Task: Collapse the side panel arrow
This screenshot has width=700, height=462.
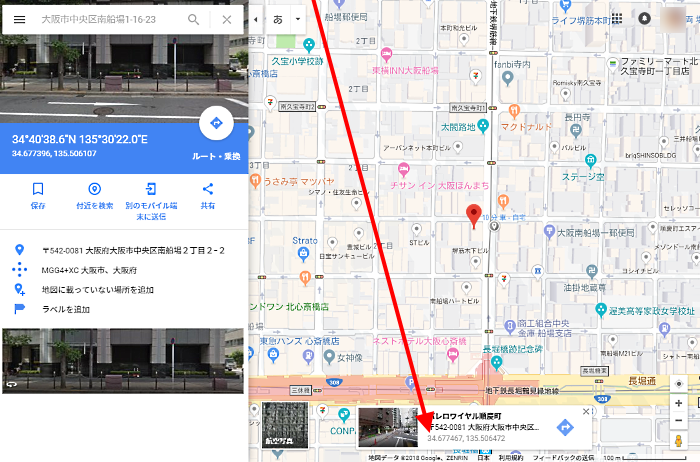Action: (255, 19)
